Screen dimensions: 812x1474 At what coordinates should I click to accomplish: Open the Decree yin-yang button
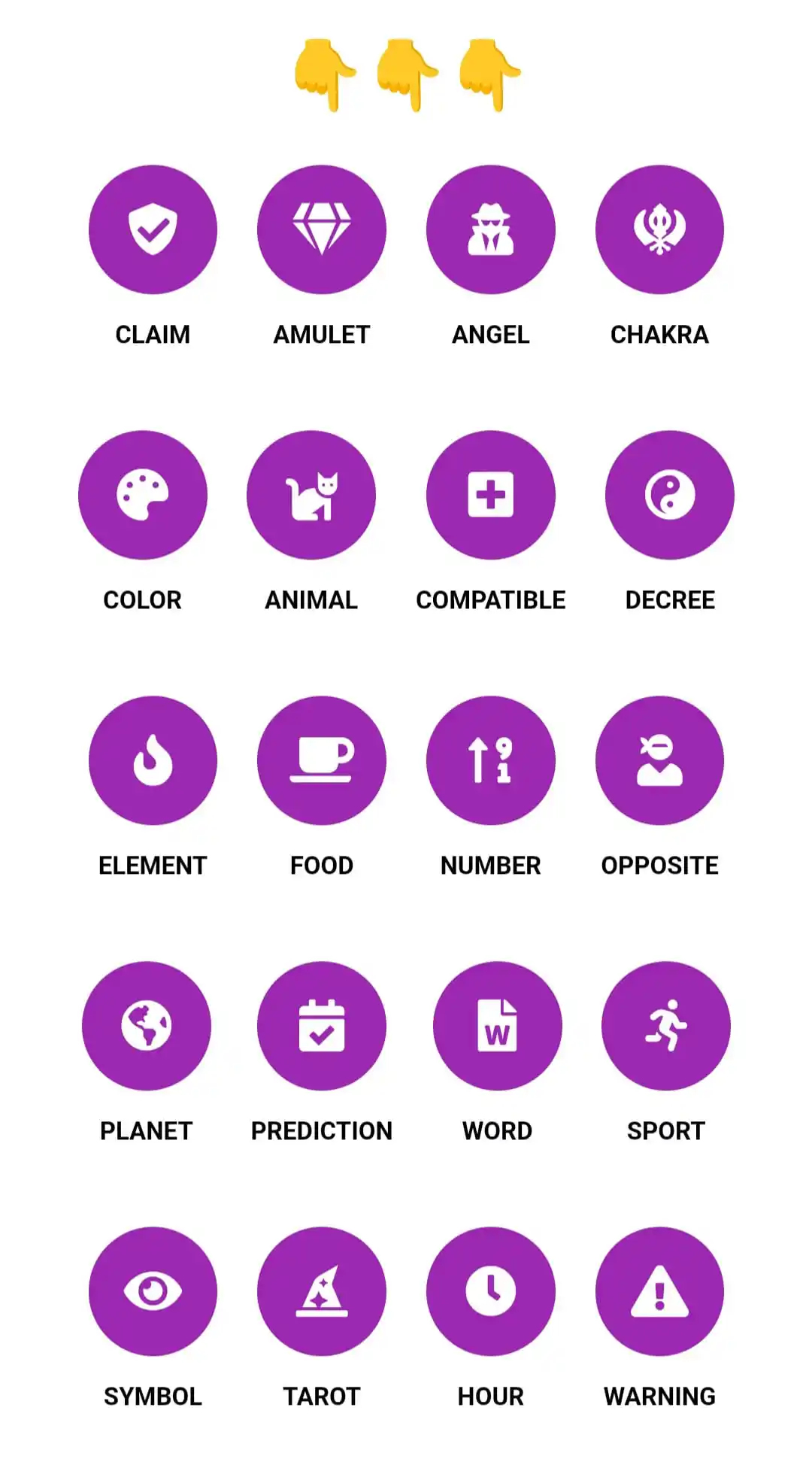coord(669,495)
